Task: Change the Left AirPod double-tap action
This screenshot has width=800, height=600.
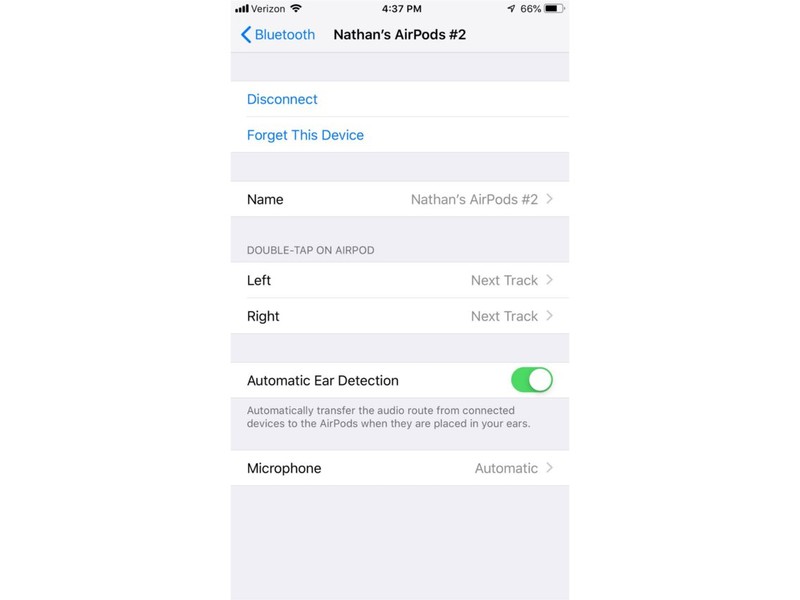Action: 400,280
